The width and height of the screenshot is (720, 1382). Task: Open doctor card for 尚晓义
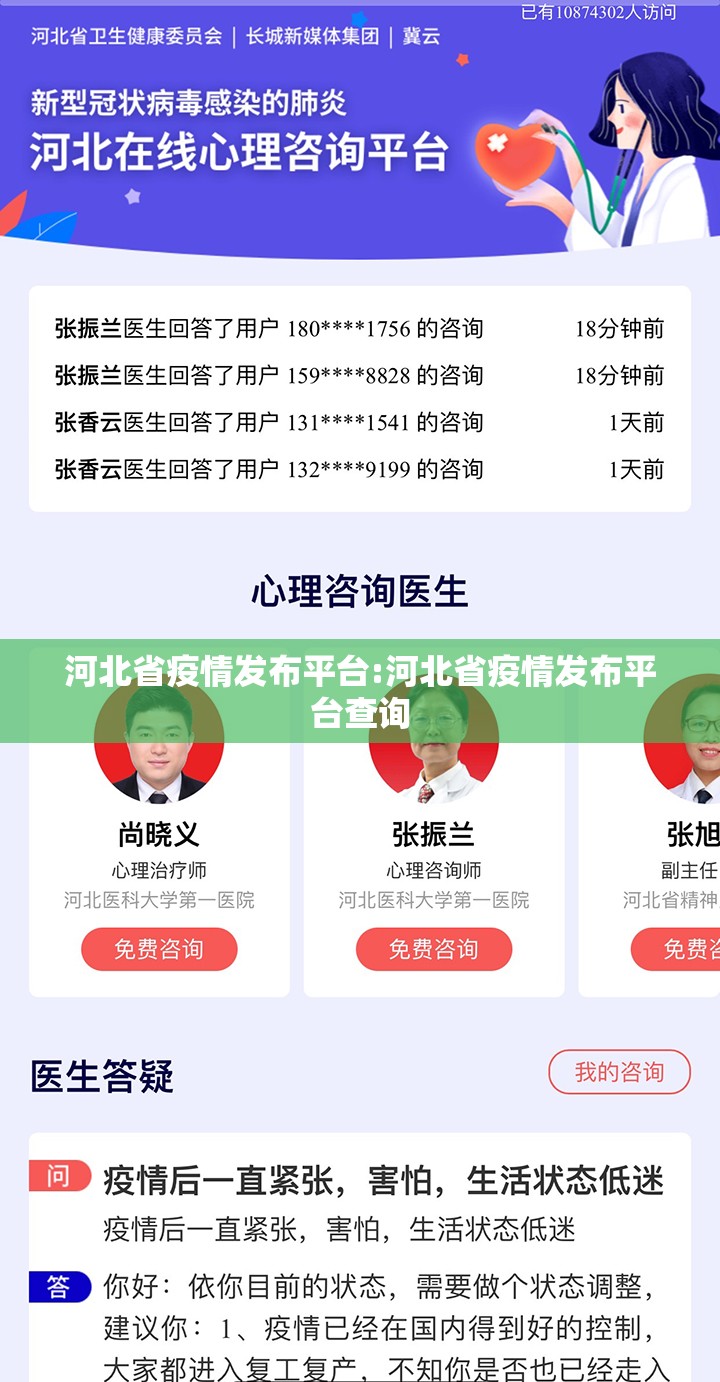[x=159, y=833]
